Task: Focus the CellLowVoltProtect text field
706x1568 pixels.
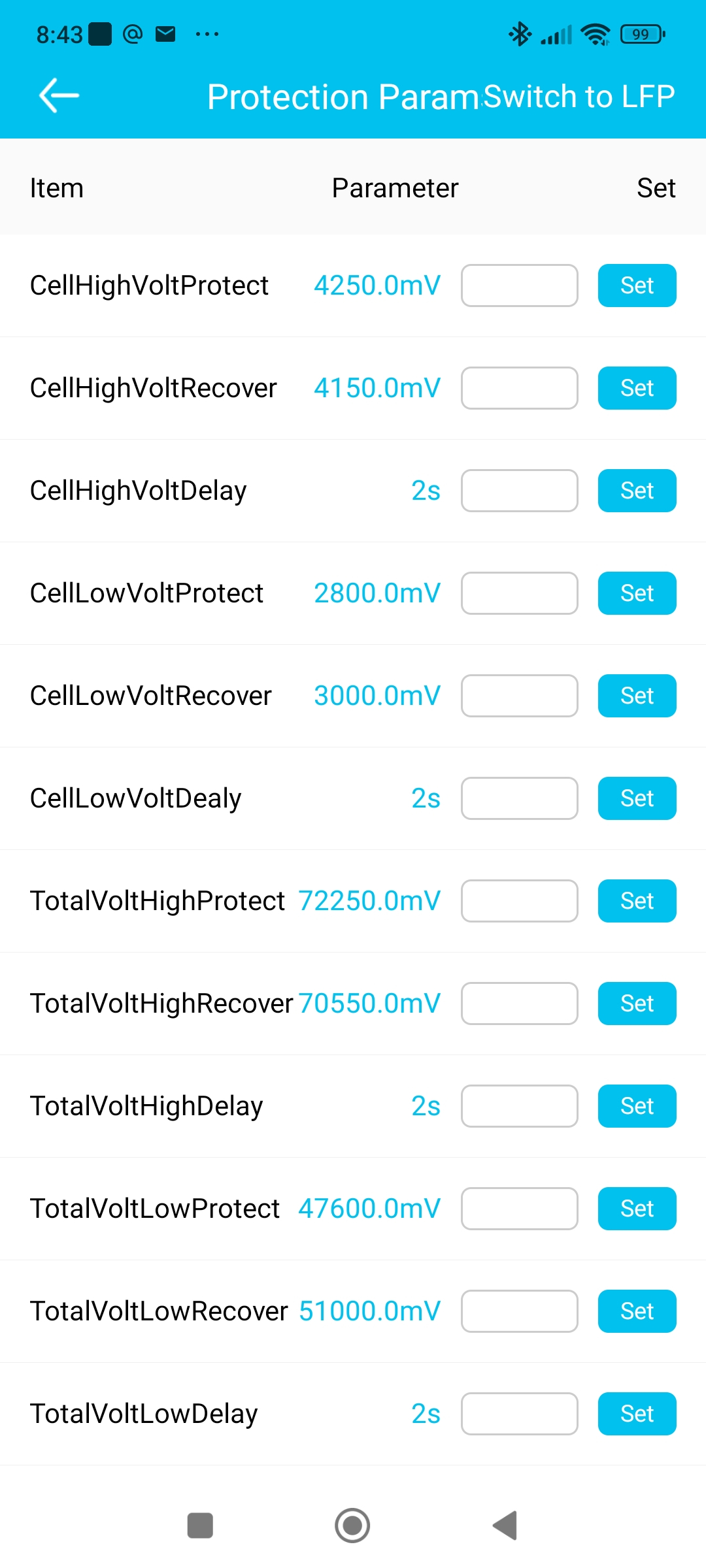Action: [519, 593]
